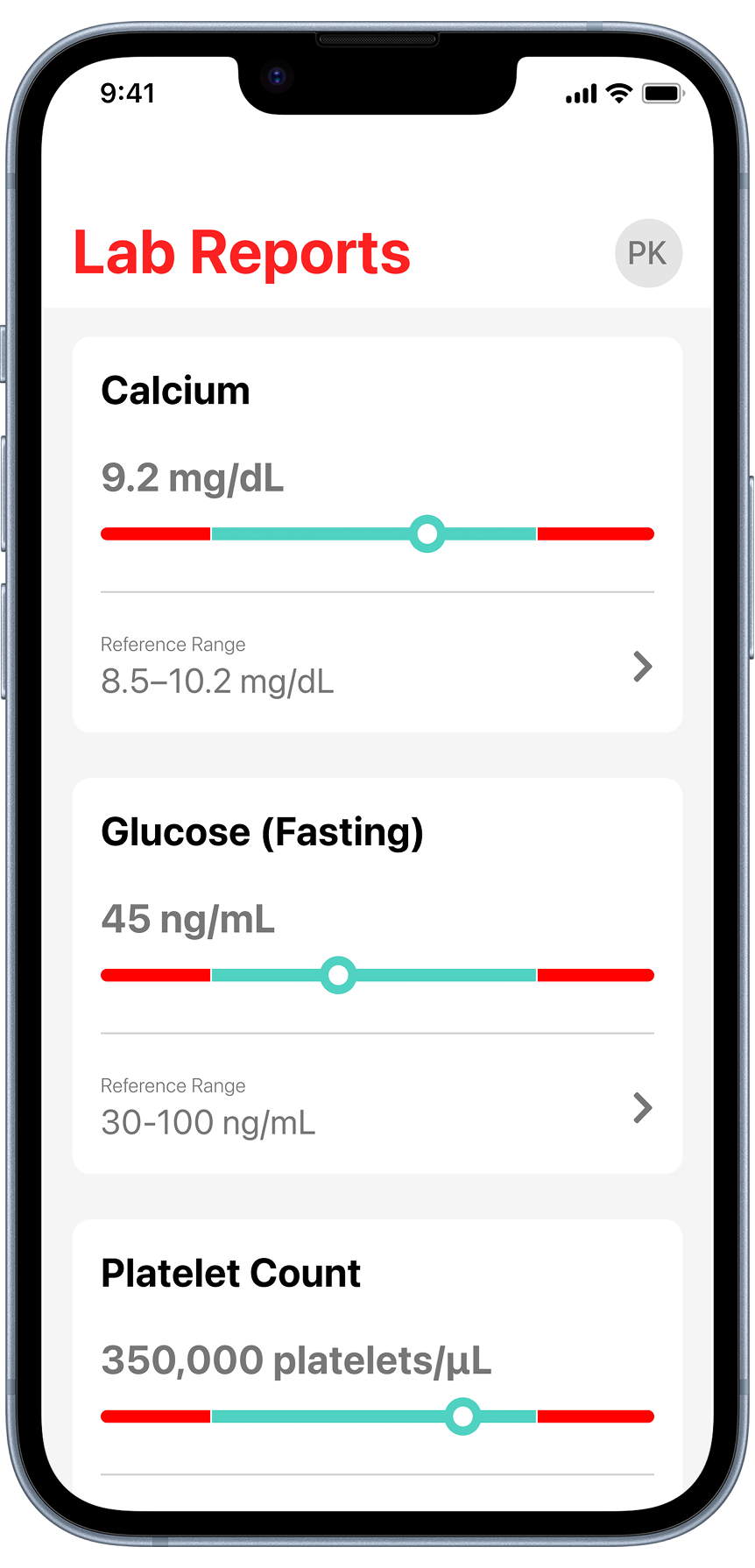755x1568 pixels.
Task: Open Calcium reference range details
Action: pos(642,667)
